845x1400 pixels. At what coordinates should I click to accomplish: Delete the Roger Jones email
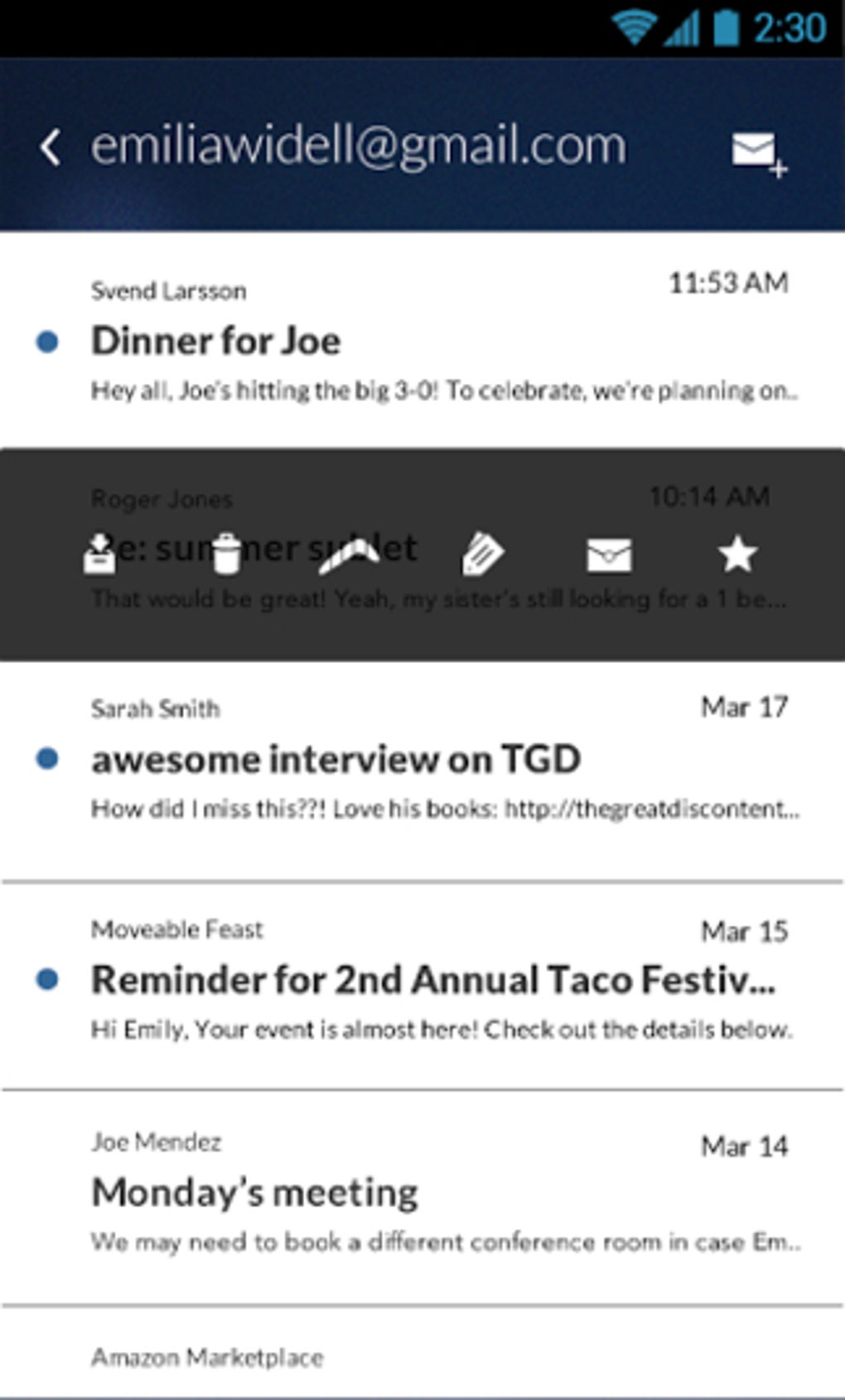(226, 554)
